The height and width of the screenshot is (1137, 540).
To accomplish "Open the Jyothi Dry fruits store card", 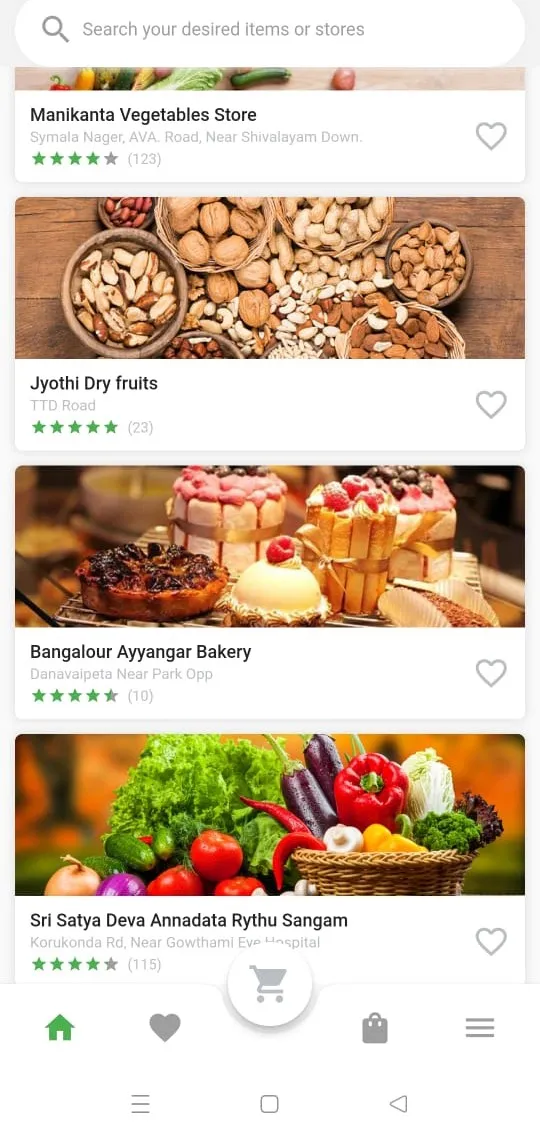I will 270,323.
